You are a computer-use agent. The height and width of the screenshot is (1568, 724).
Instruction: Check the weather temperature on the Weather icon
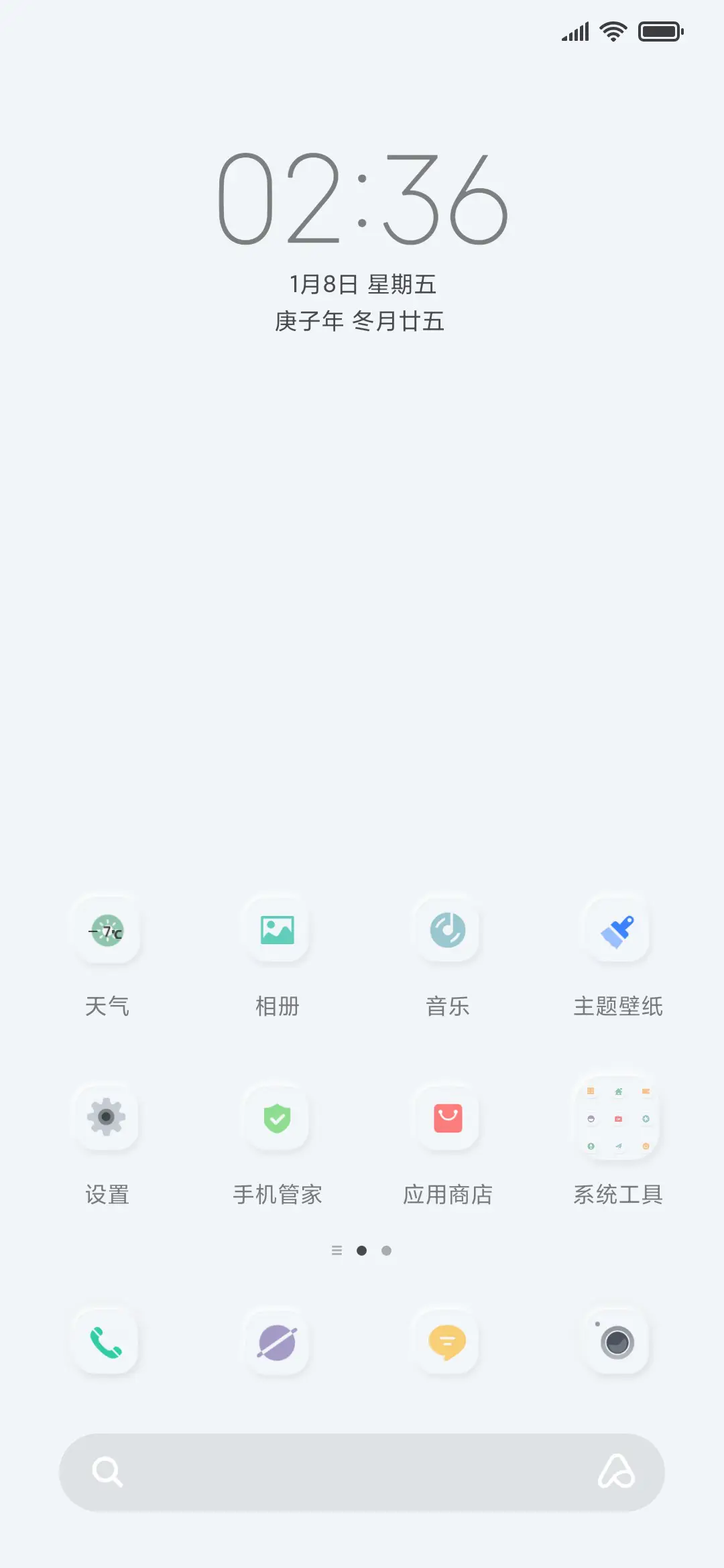tap(107, 933)
